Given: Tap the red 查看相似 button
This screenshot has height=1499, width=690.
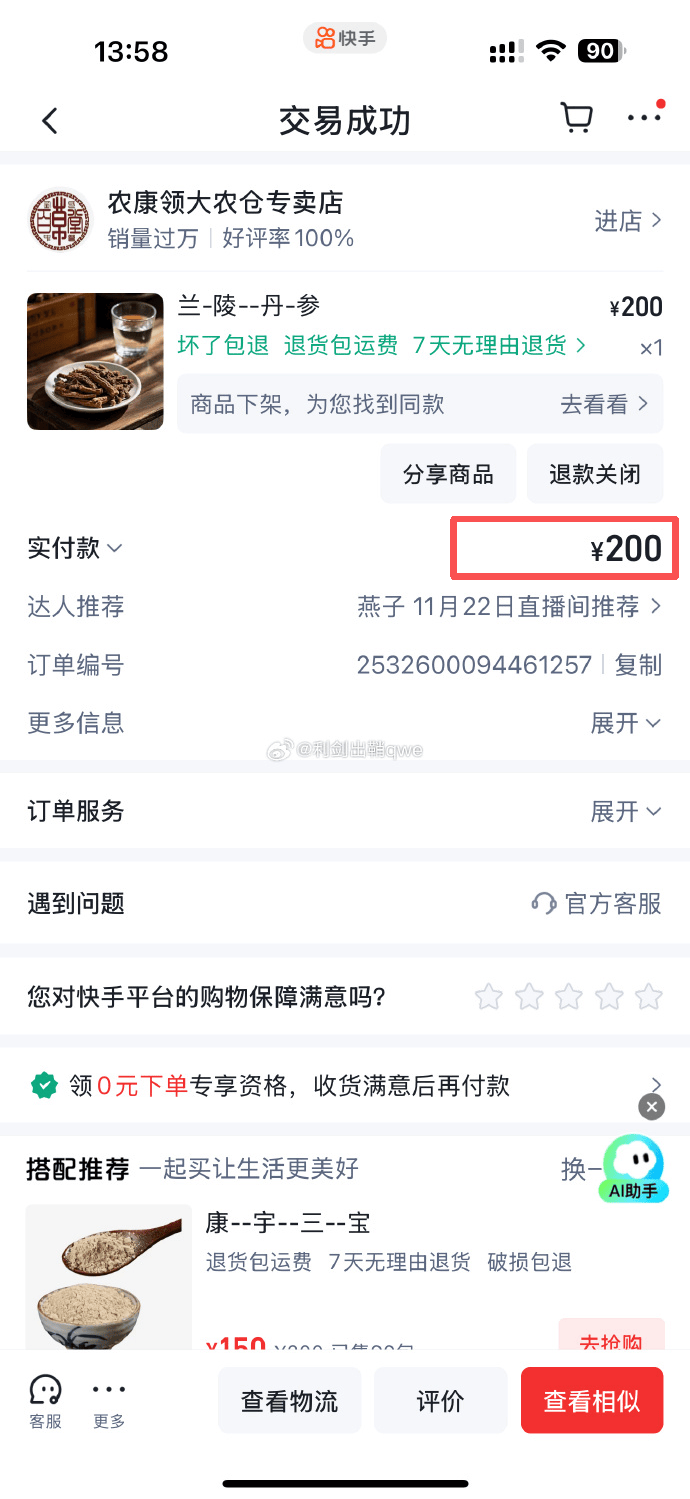Looking at the screenshot, I should click(x=591, y=1401).
